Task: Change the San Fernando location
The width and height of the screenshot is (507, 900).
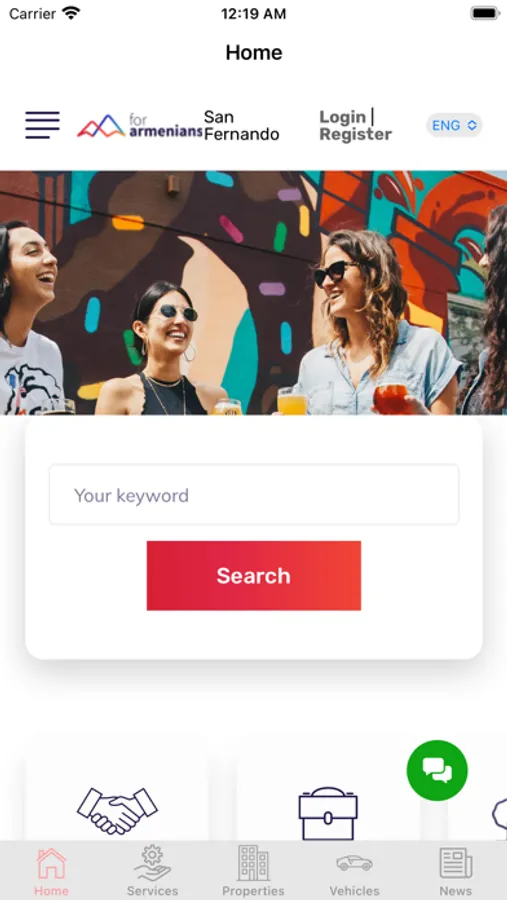Action: pyautogui.click(x=242, y=125)
